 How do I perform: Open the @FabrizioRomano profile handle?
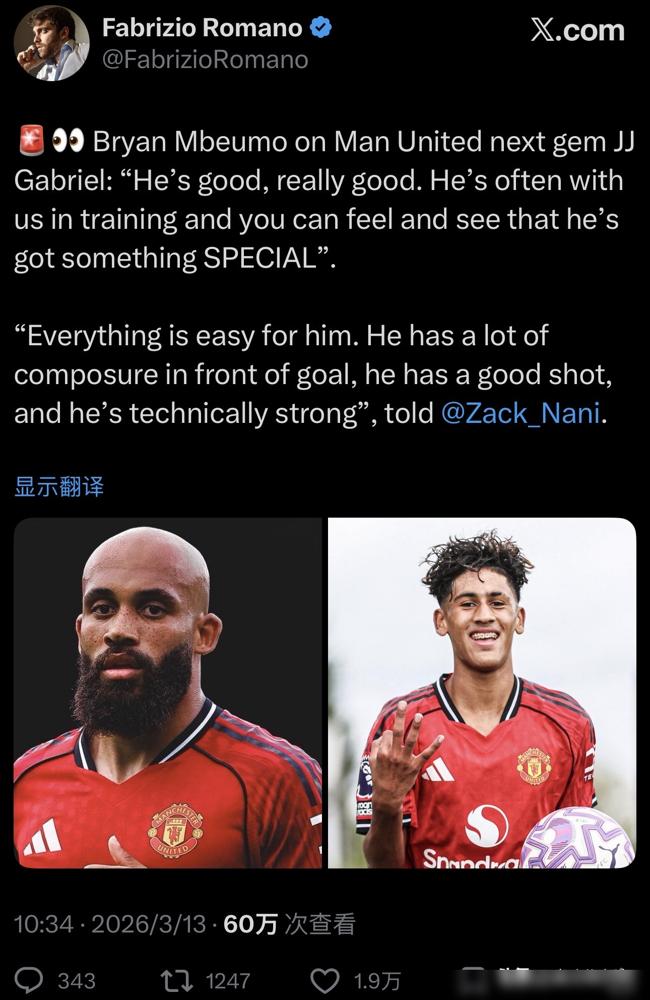tap(205, 60)
